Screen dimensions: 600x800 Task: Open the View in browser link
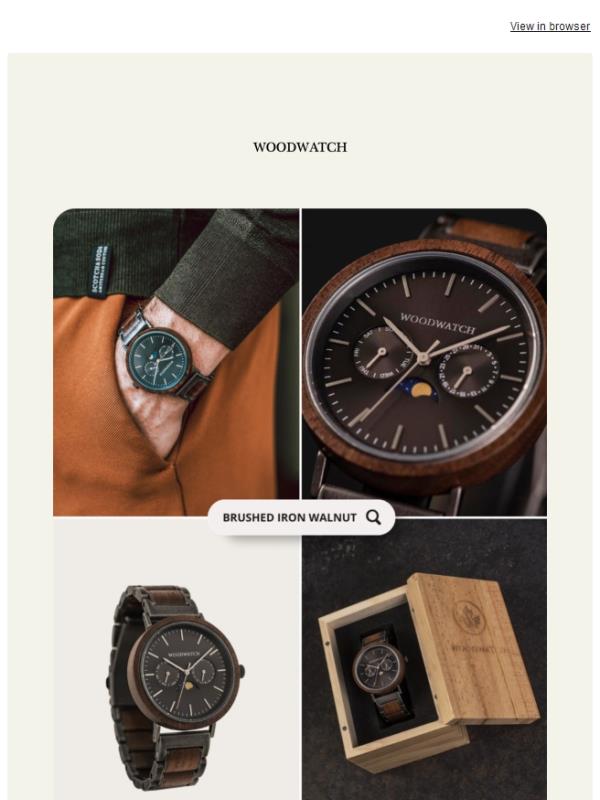549,26
